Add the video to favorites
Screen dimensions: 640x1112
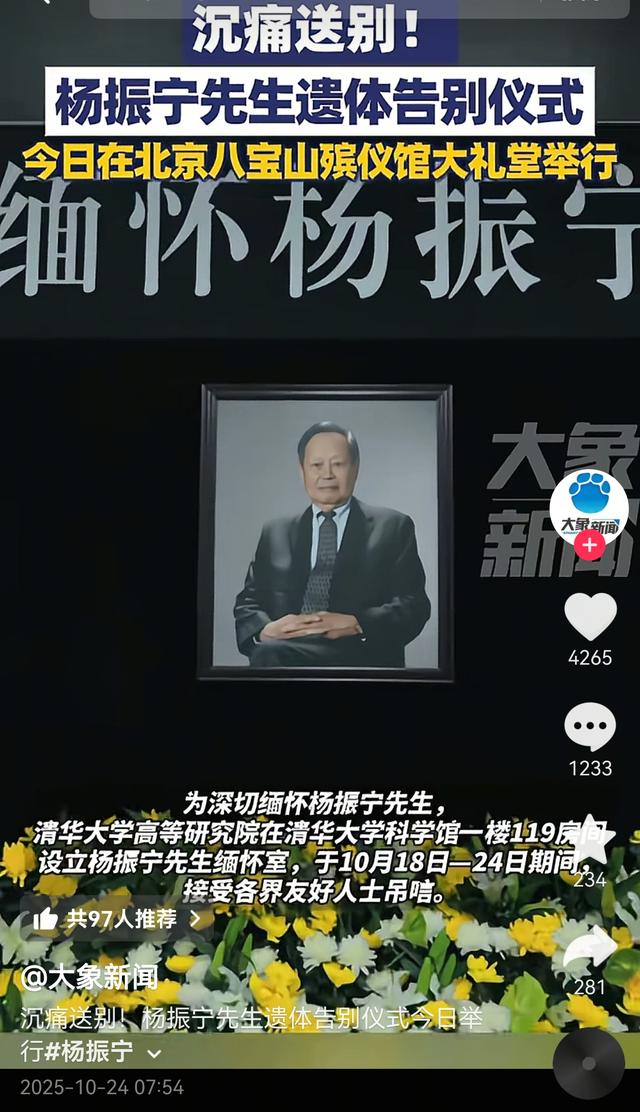point(590,840)
